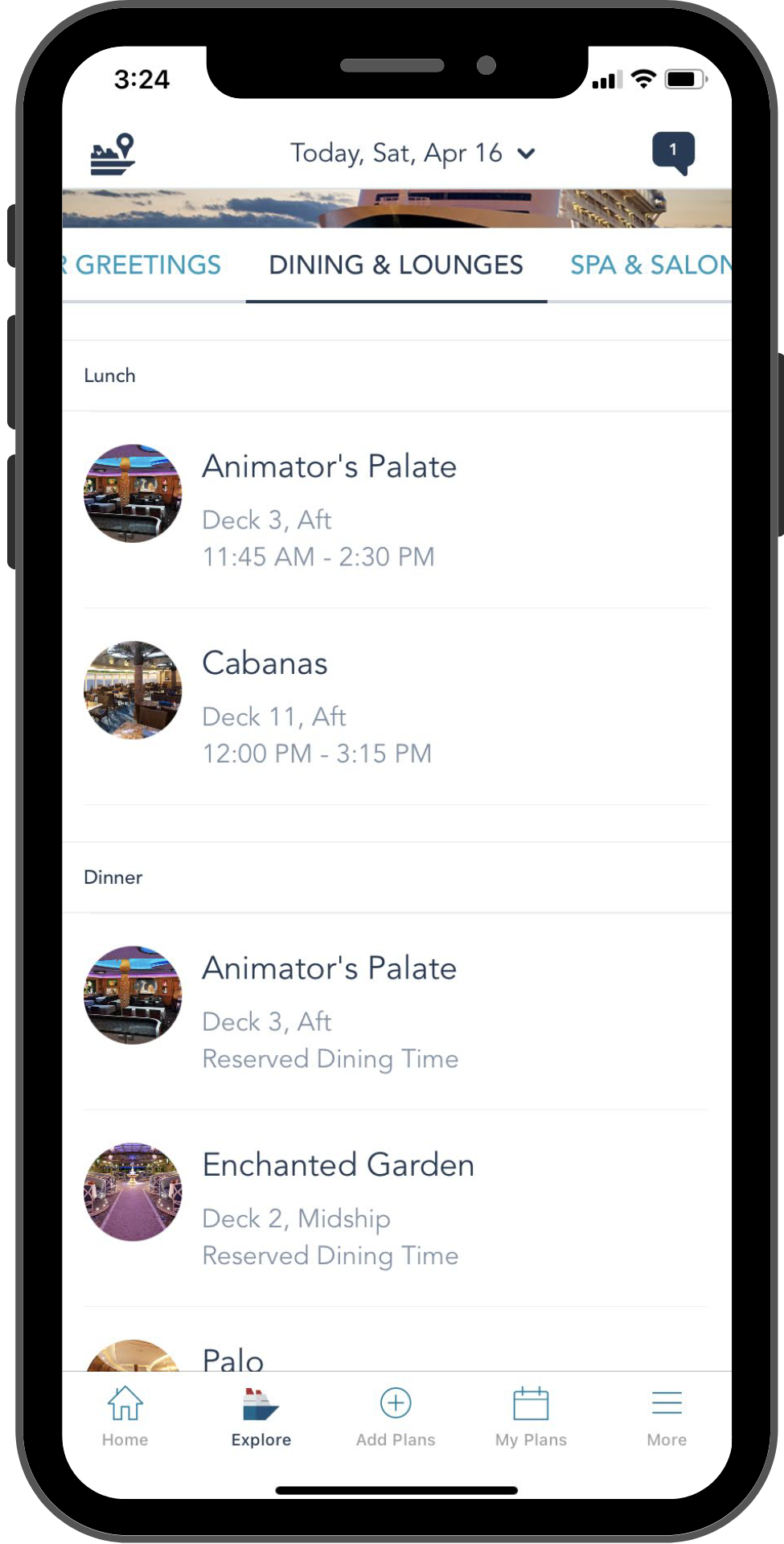784x1544 pixels.
Task: View Enchanted Garden dinner details
Action: 396,1209
